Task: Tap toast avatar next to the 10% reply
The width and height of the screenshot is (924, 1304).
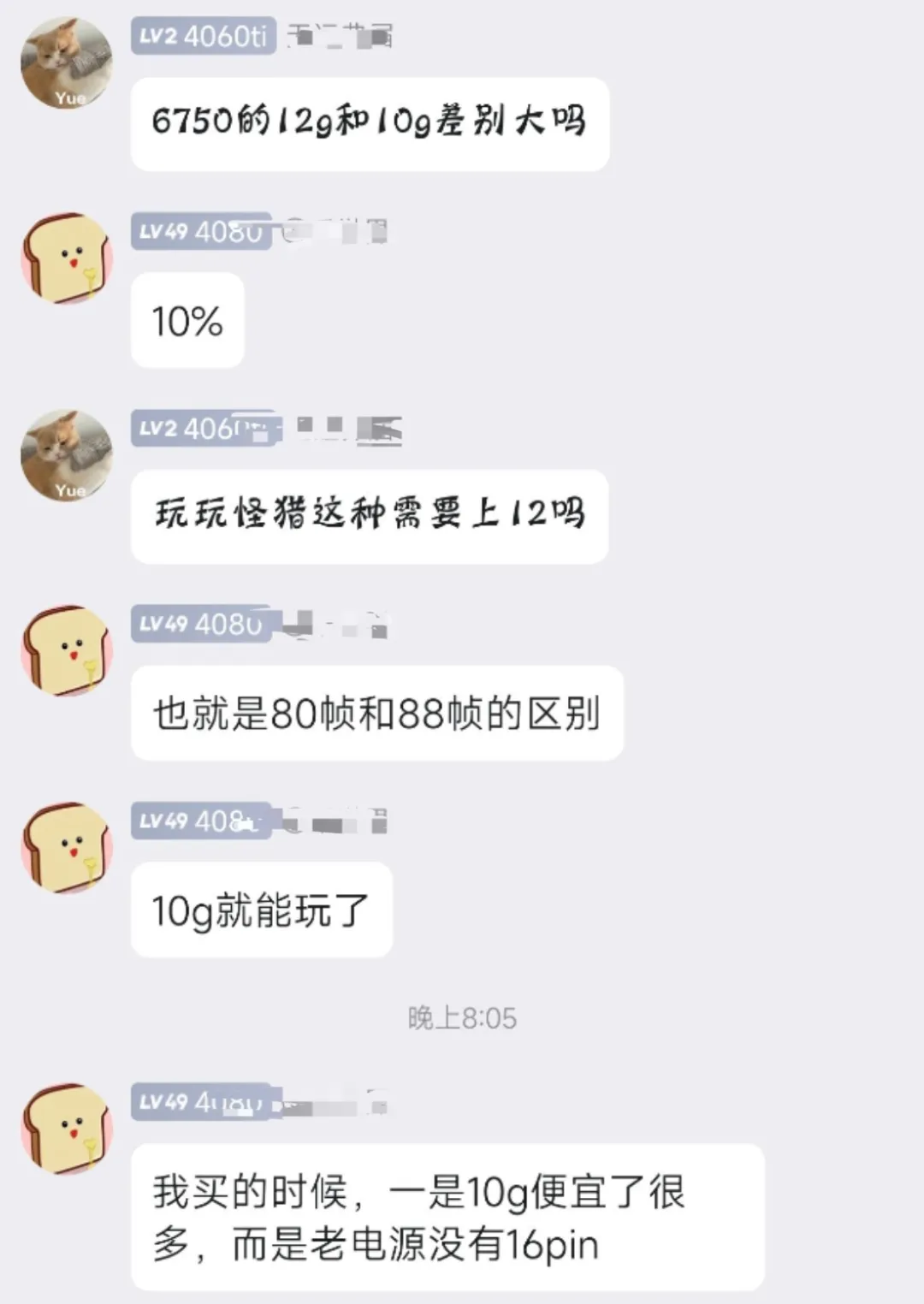Action: (67, 258)
